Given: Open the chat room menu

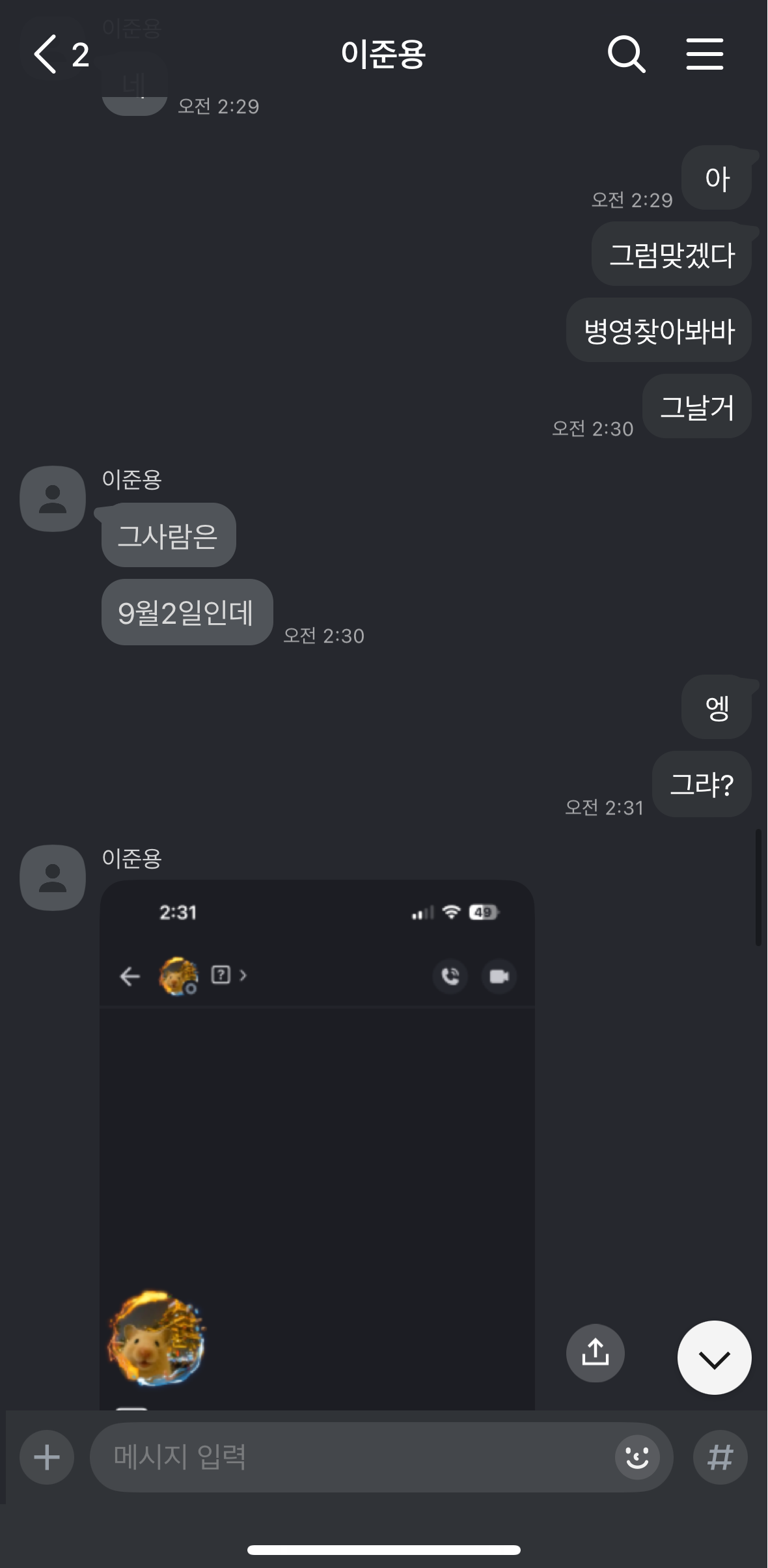Looking at the screenshot, I should (x=704, y=54).
